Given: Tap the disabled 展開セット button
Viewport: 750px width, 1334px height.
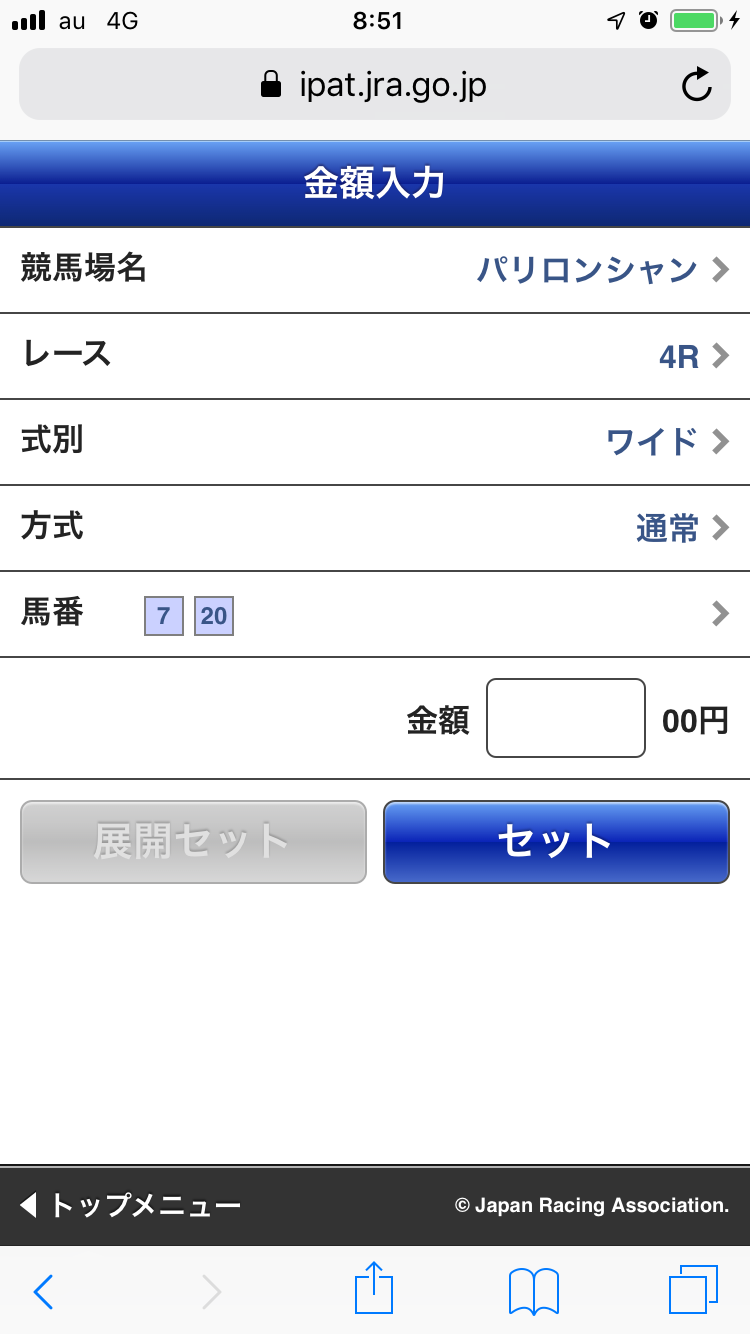Looking at the screenshot, I should [192, 842].
